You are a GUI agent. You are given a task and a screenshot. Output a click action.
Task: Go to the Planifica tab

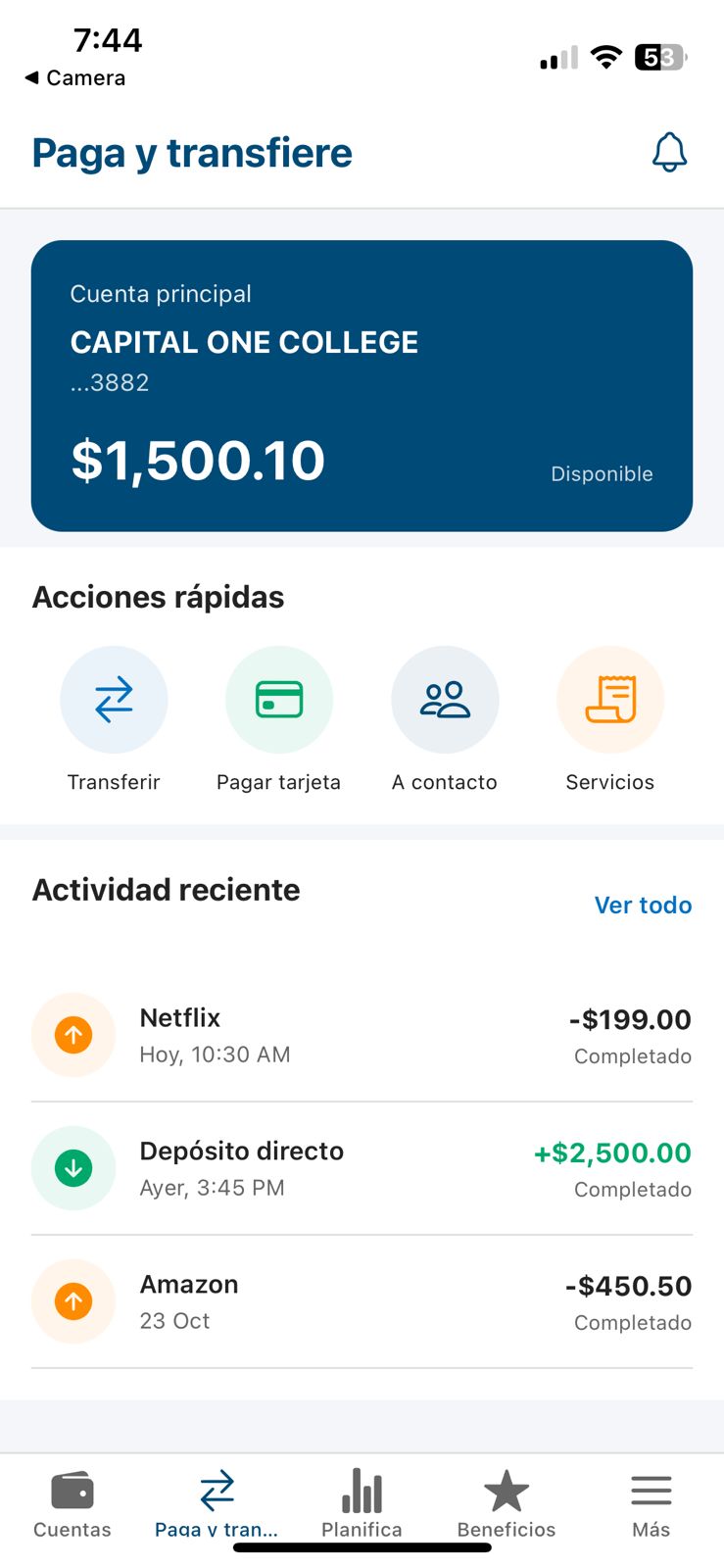(x=362, y=1503)
